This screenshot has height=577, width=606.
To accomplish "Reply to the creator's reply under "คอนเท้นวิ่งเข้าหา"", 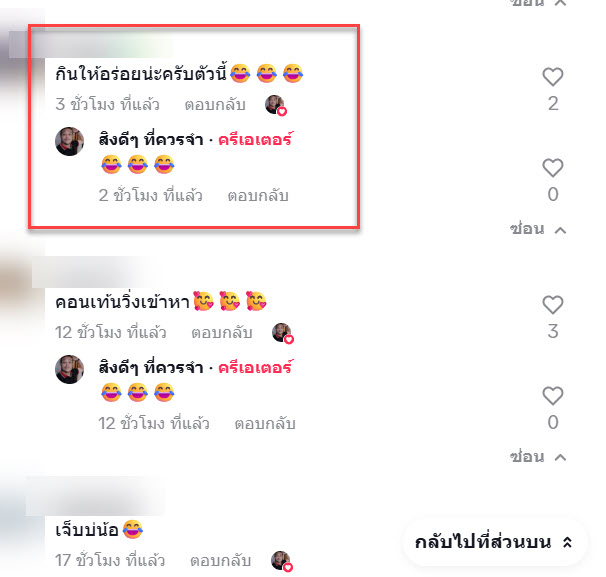I will [x=264, y=423].
